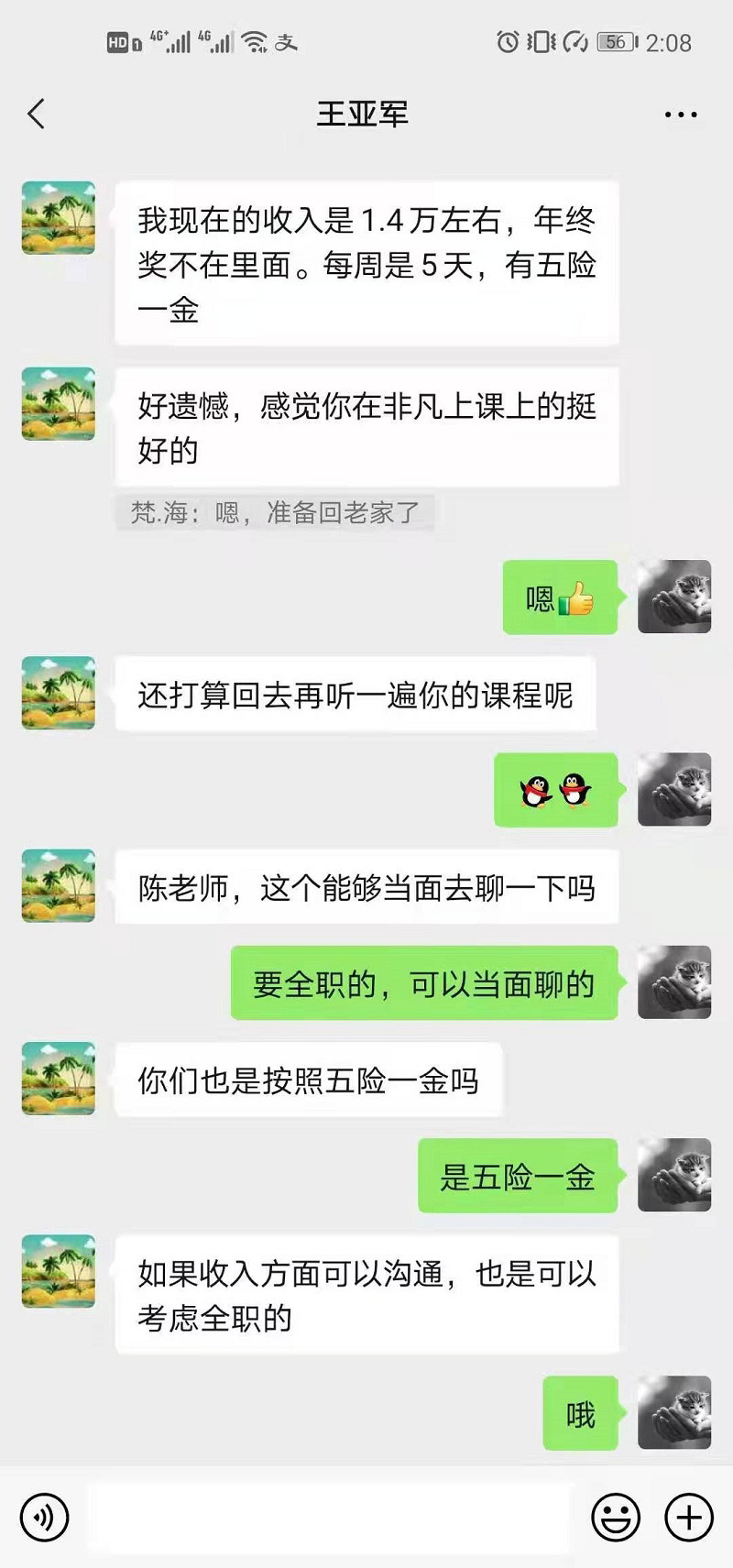This screenshot has width=733, height=1568.
Task: Jump to the quoted 梵.海 message
Action: [x=275, y=512]
